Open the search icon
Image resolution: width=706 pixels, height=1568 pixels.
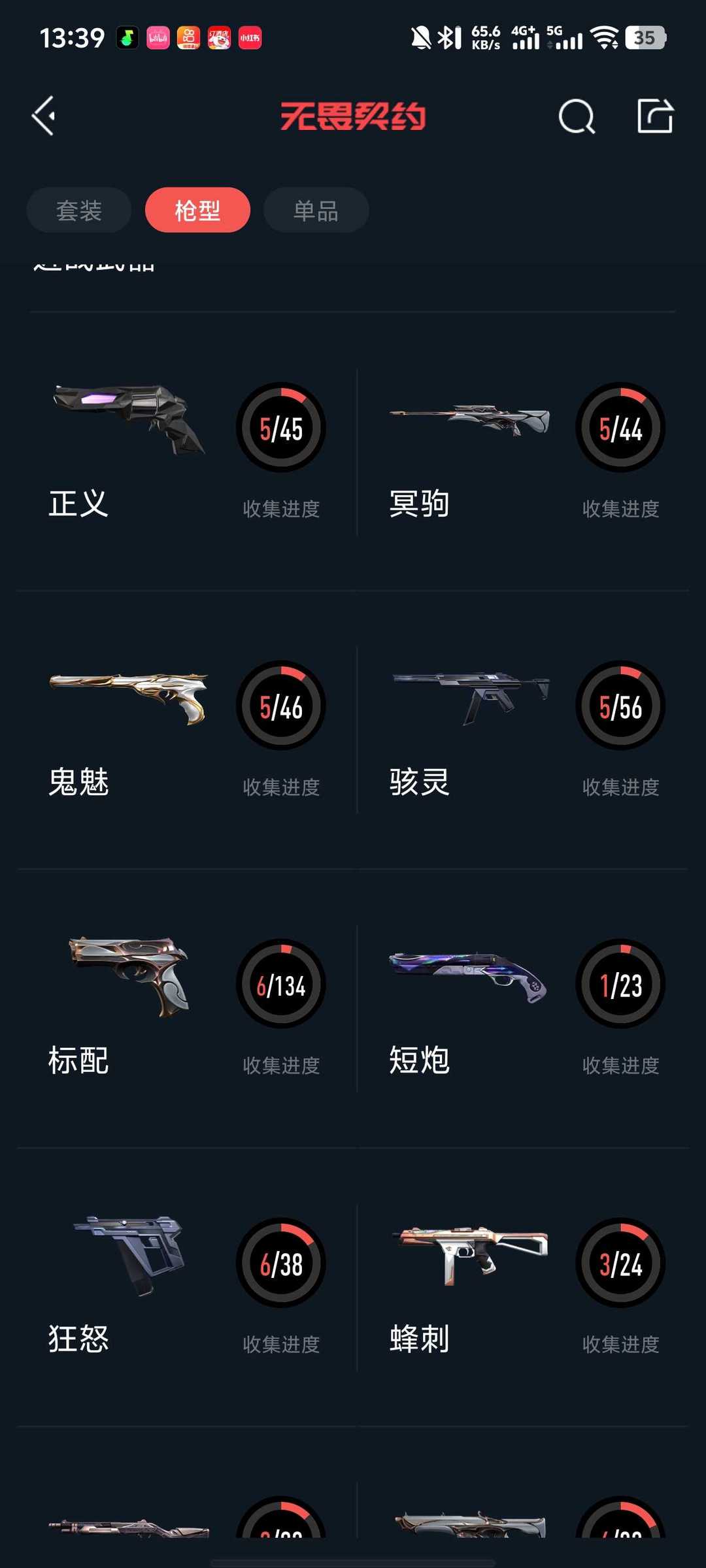pyautogui.click(x=577, y=117)
